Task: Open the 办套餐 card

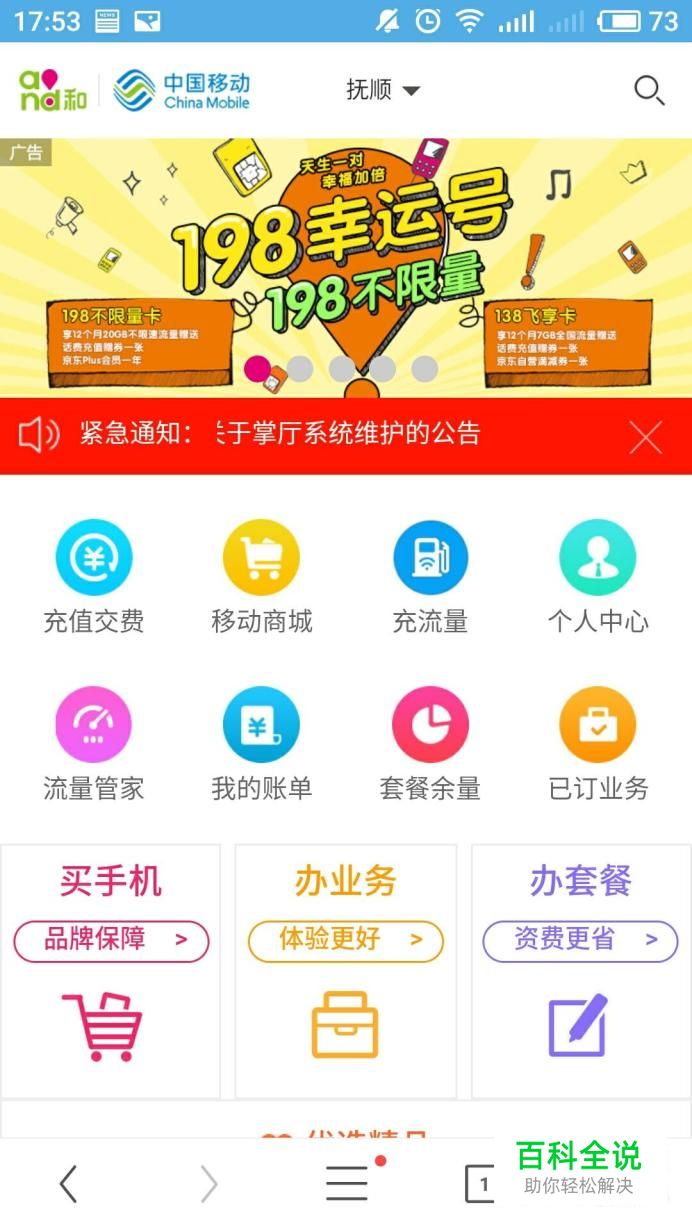Action: coord(580,970)
